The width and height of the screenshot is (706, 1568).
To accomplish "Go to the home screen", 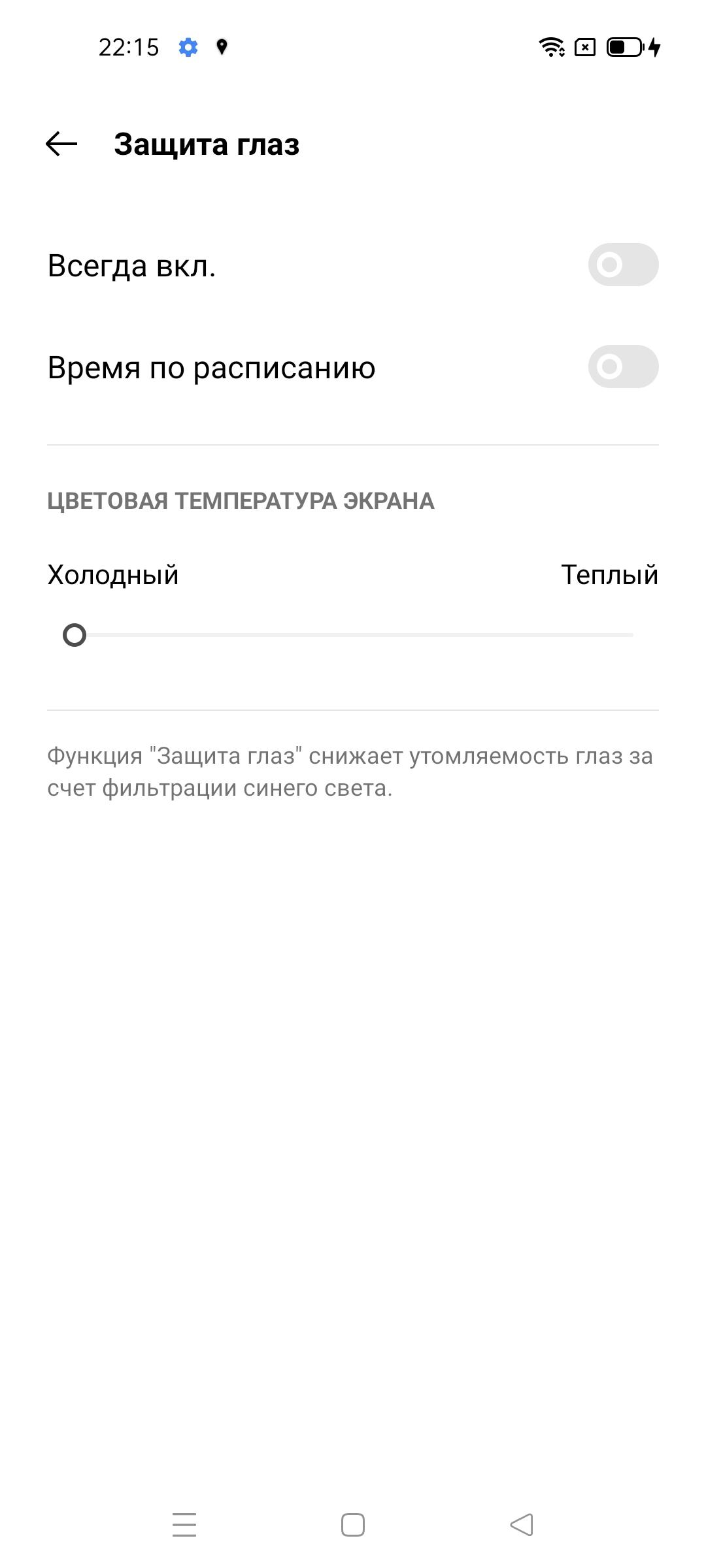I will click(x=353, y=1525).
